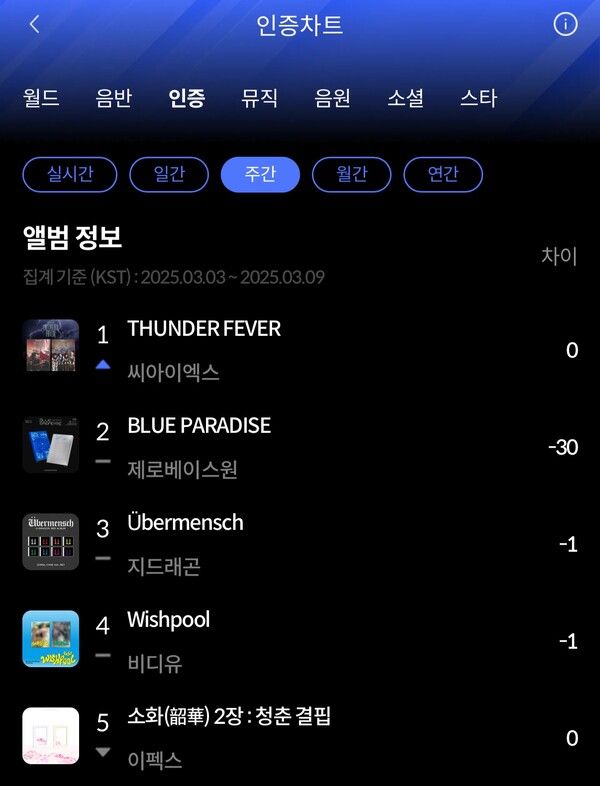Open the 스타 tab

(x=478, y=98)
